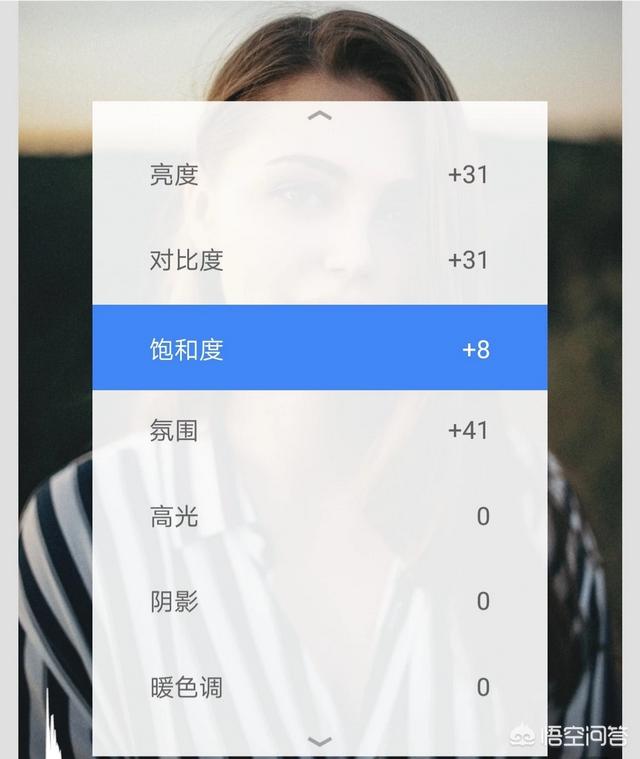
Task: Choose the 阴影 adjustment row
Action: pos(319,602)
